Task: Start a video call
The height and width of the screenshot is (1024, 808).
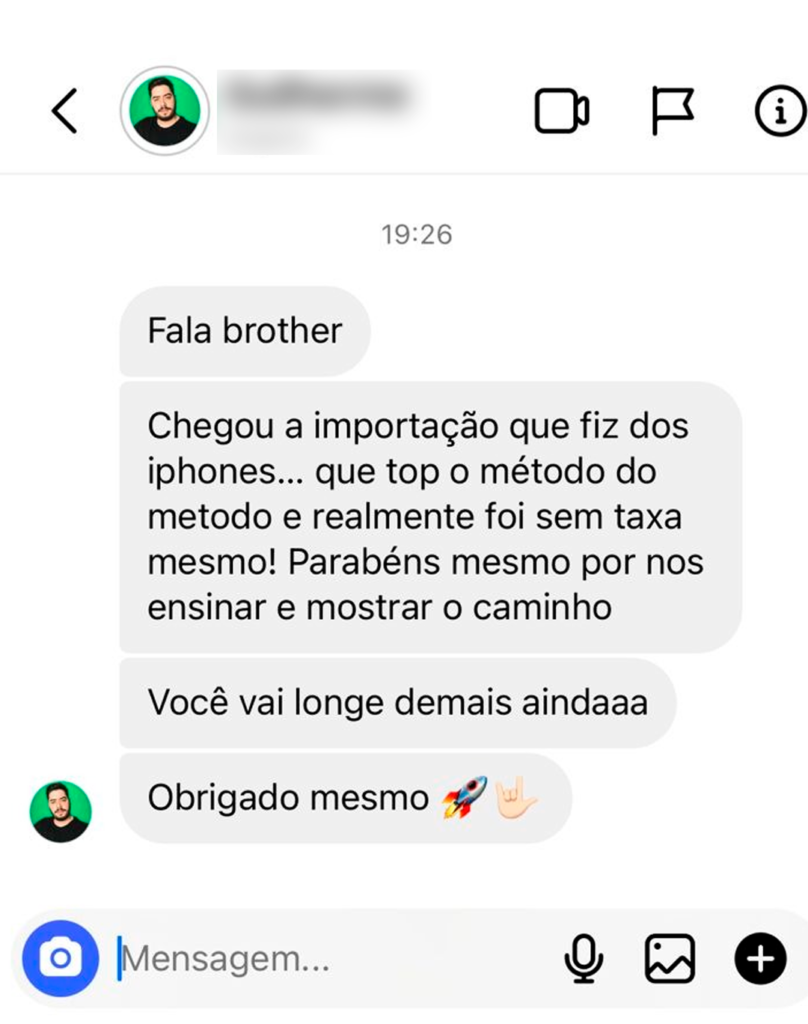Action: (x=561, y=111)
